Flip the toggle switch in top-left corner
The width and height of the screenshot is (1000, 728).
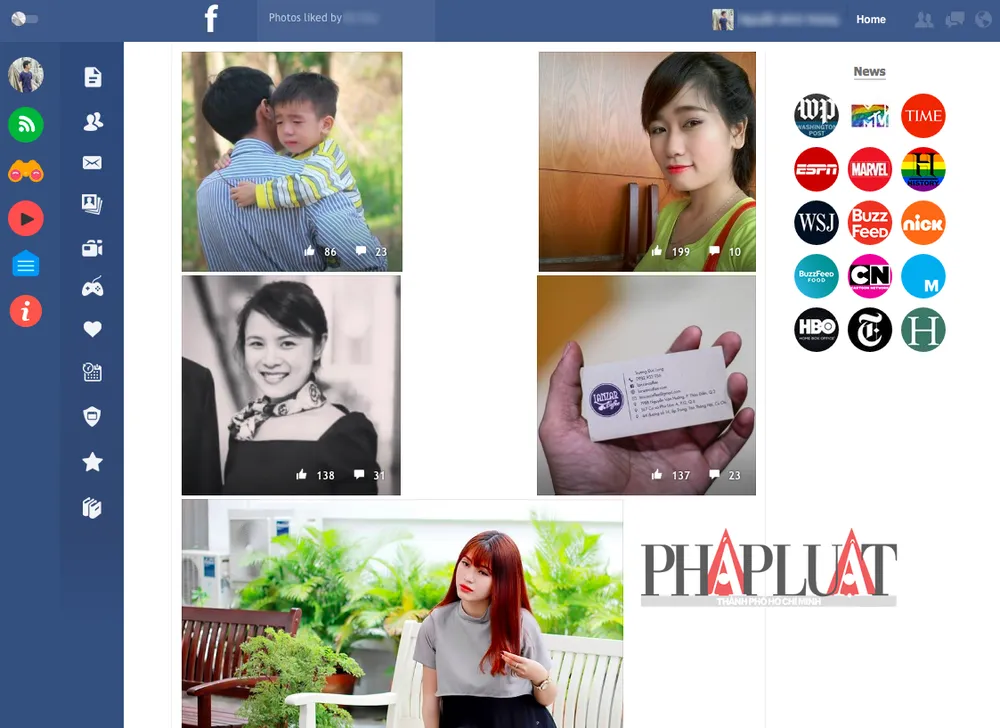click(24, 19)
